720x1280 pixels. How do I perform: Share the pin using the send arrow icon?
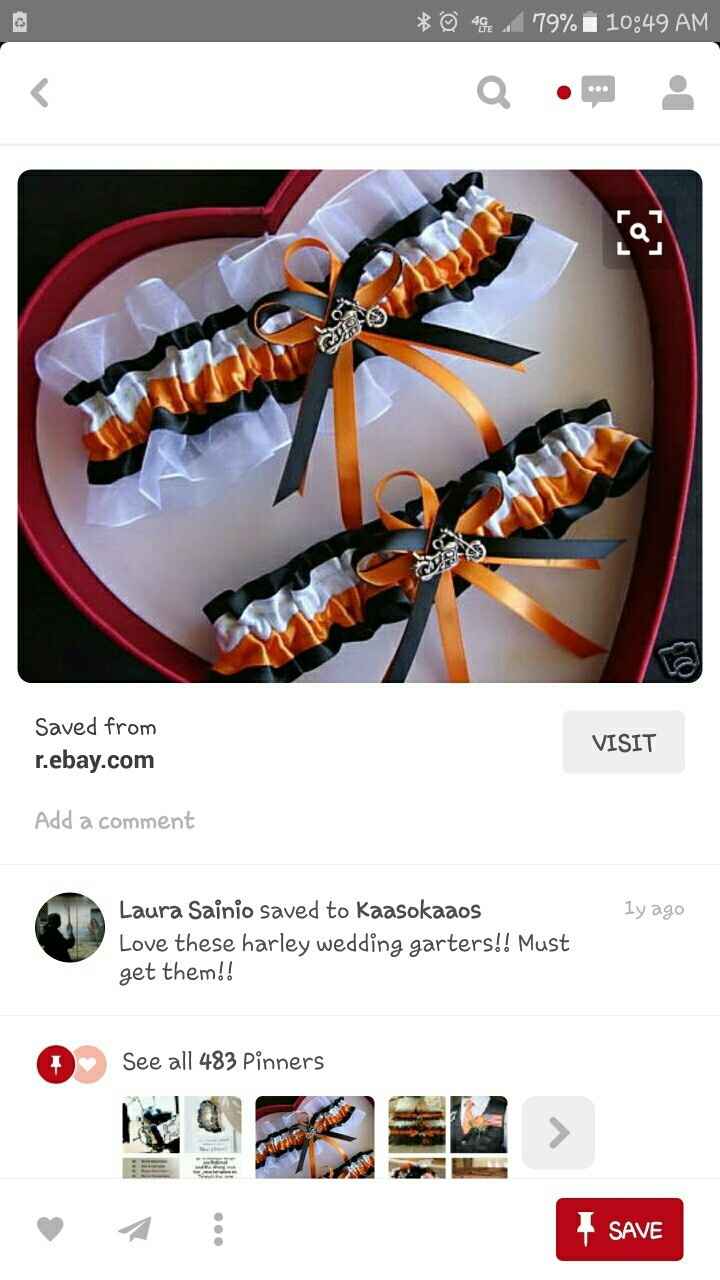pyautogui.click(x=134, y=1229)
